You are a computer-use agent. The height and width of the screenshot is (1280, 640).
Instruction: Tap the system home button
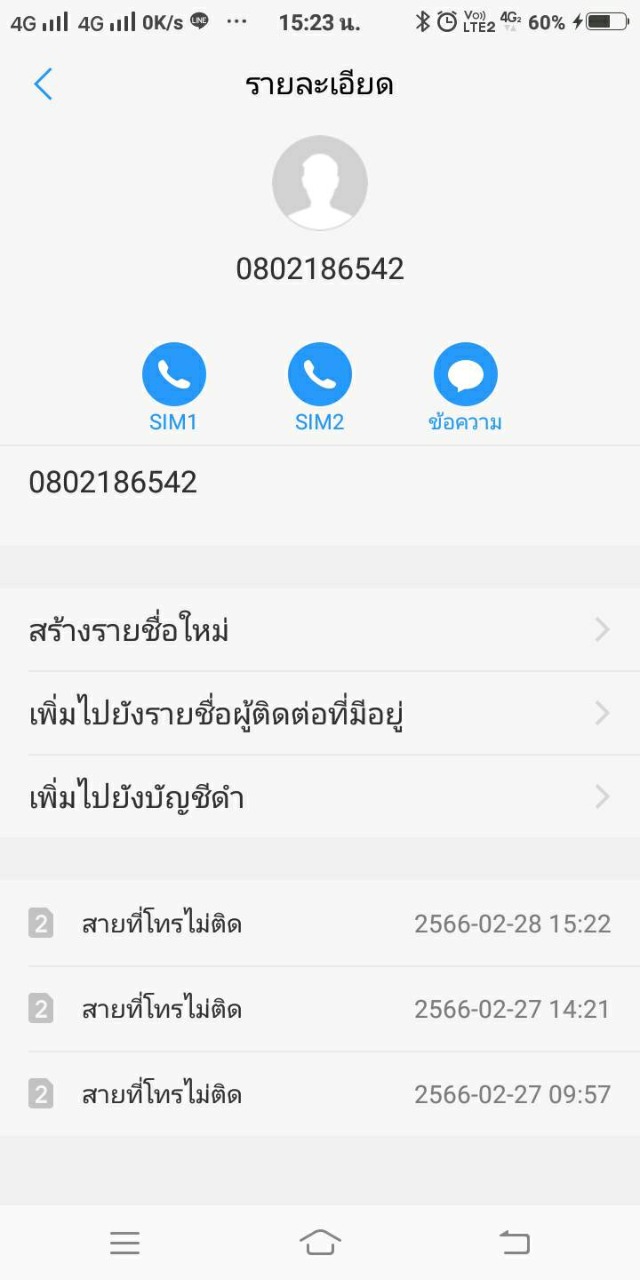[320, 1243]
